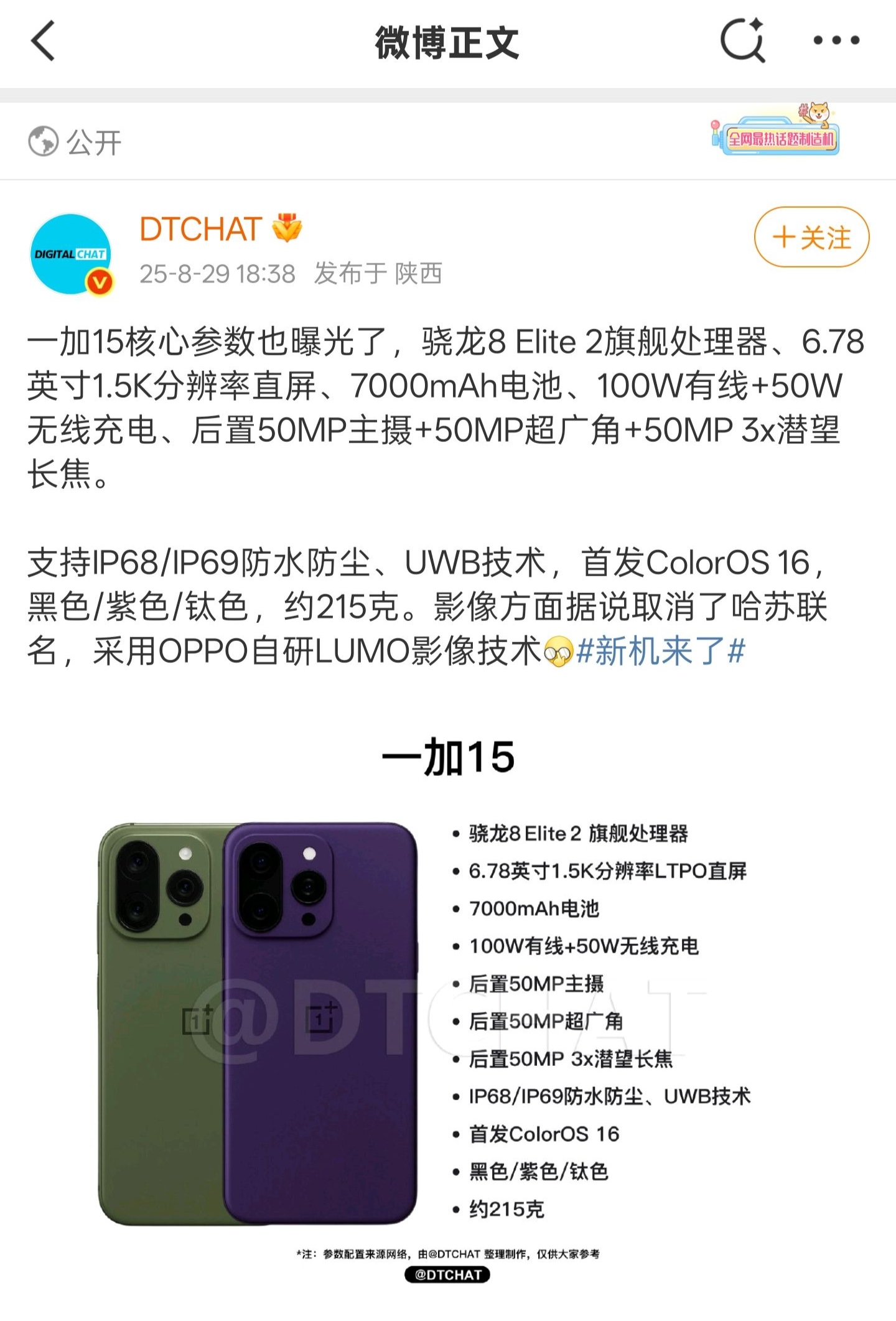Image resolution: width=896 pixels, height=1321 pixels.
Task: Open the AI search icon
Action: 742,41
